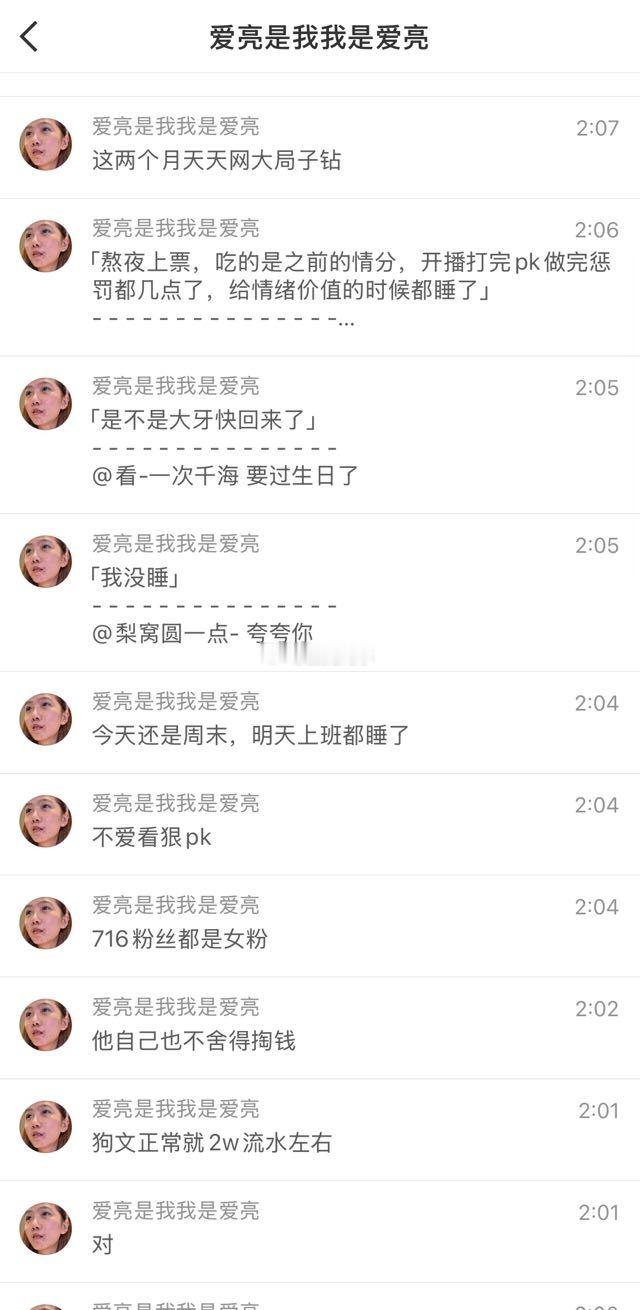640x1310 pixels.
Task: Open the reply quoting 是不是大牙快回来了
Action: (x=320, y=435)
